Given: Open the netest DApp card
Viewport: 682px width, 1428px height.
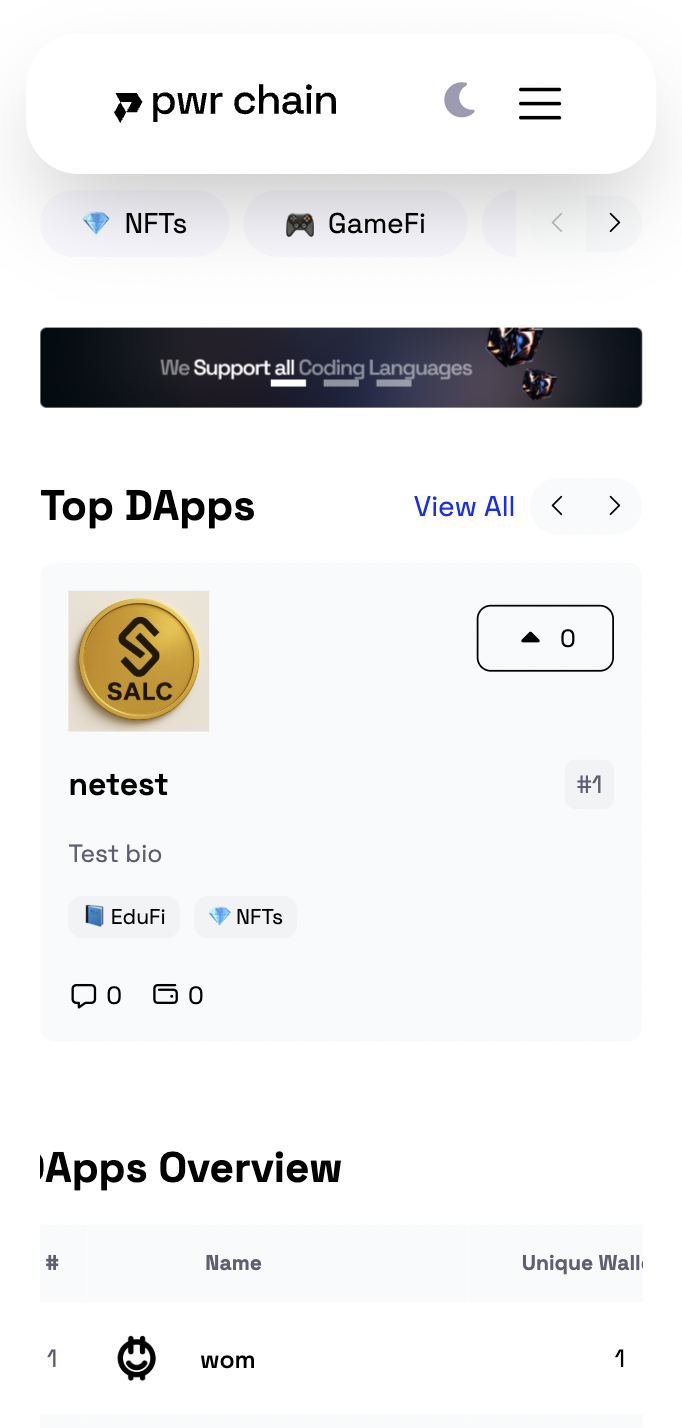Looking at the screenshot, I should [341, 802].
